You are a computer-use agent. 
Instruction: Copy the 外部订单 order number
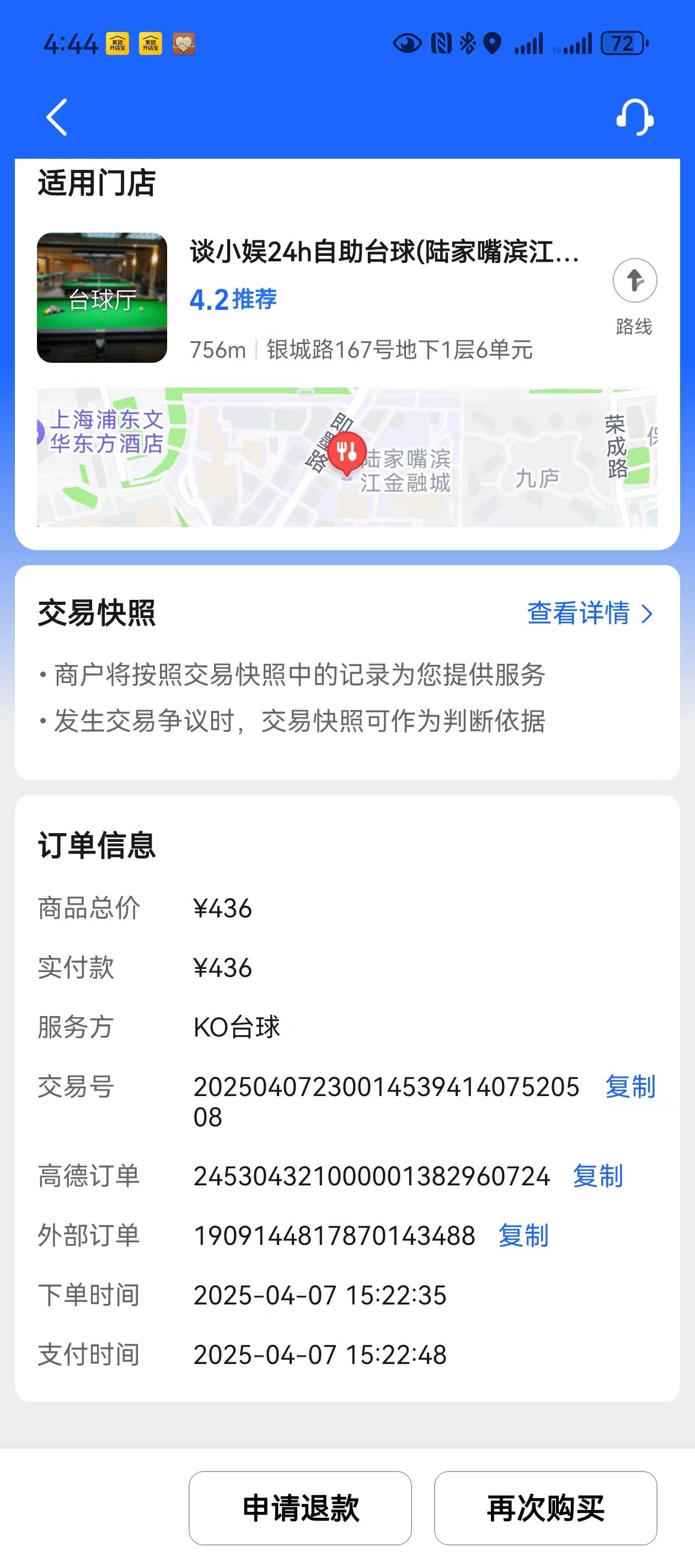(x=523, y=1236)
